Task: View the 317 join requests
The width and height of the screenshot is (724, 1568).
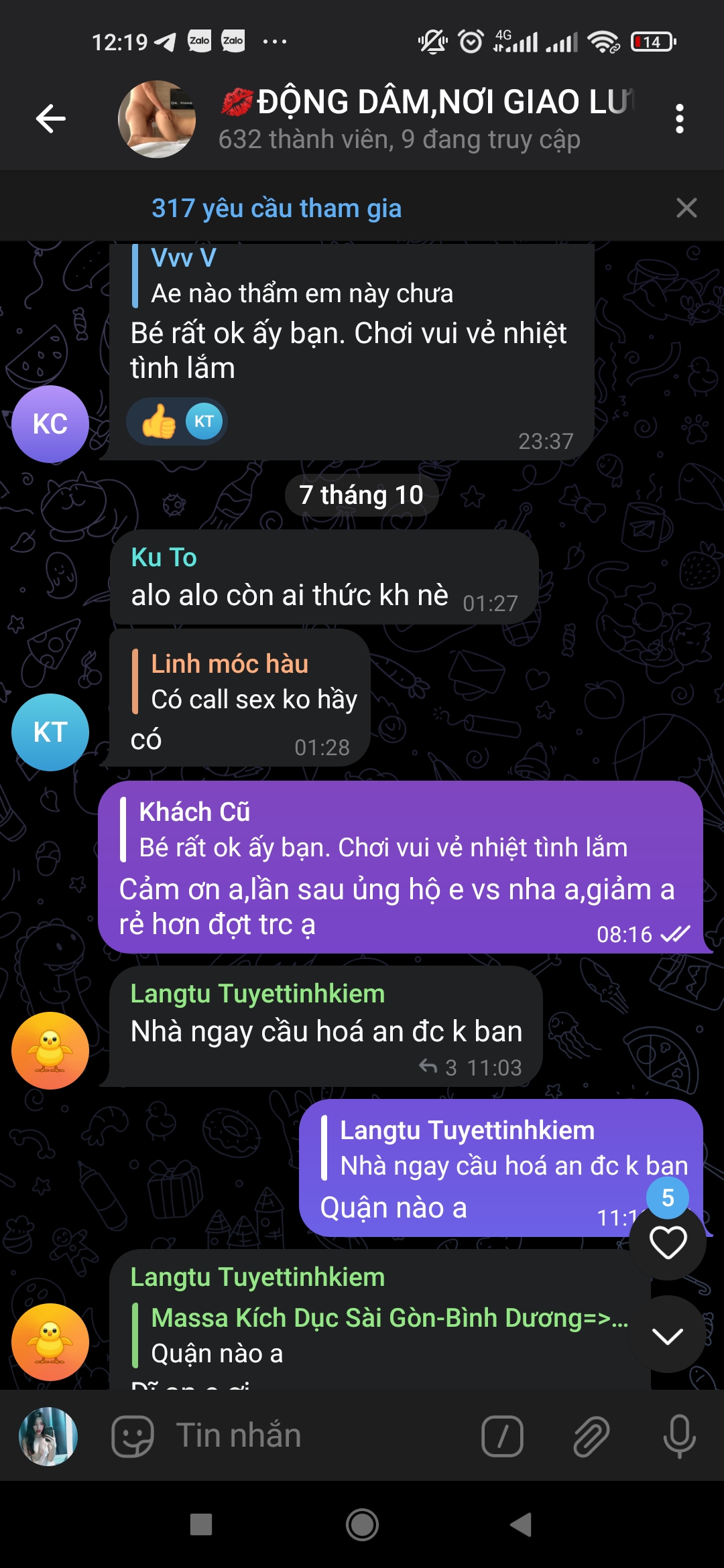Action: pos(276,208)
